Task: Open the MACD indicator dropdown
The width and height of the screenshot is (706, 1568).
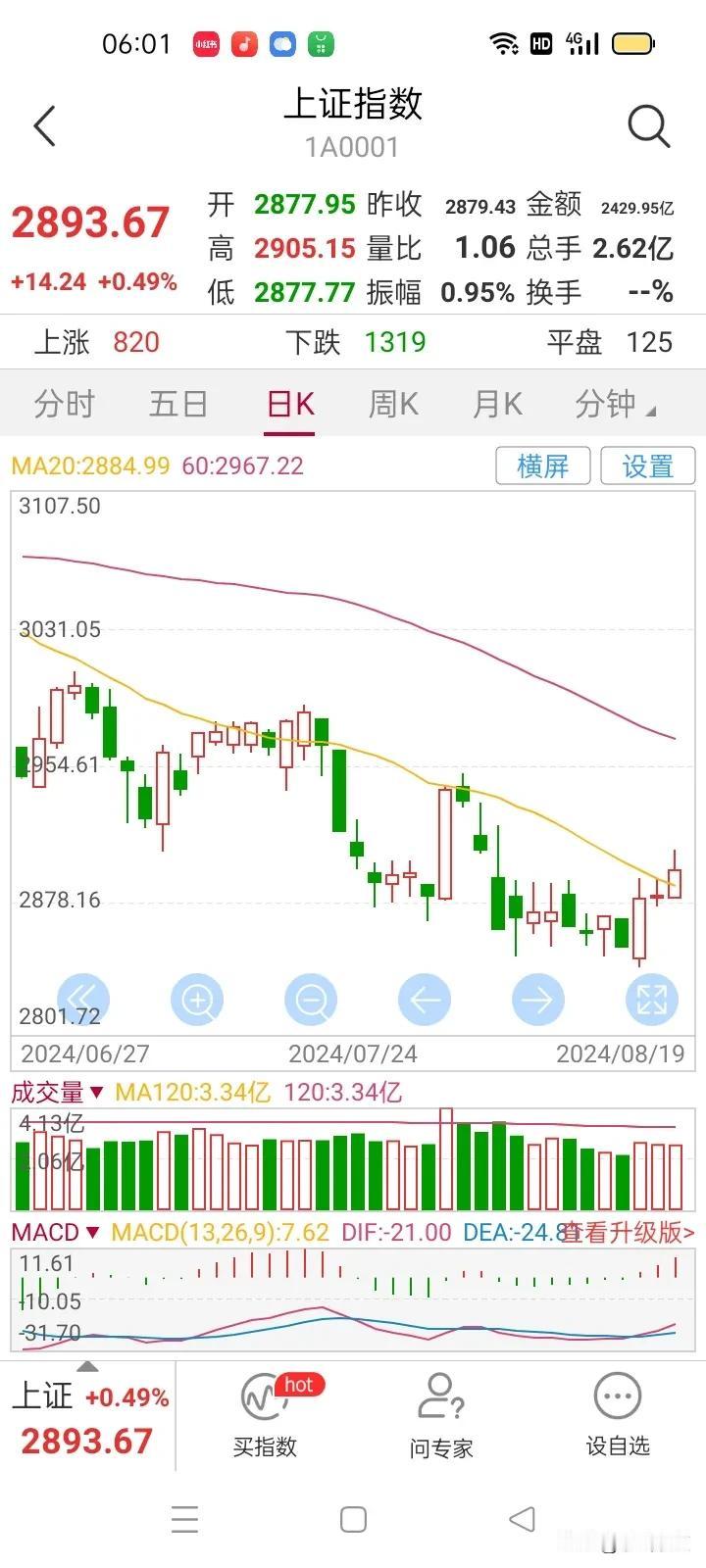Action: [x=55, y=1232]
